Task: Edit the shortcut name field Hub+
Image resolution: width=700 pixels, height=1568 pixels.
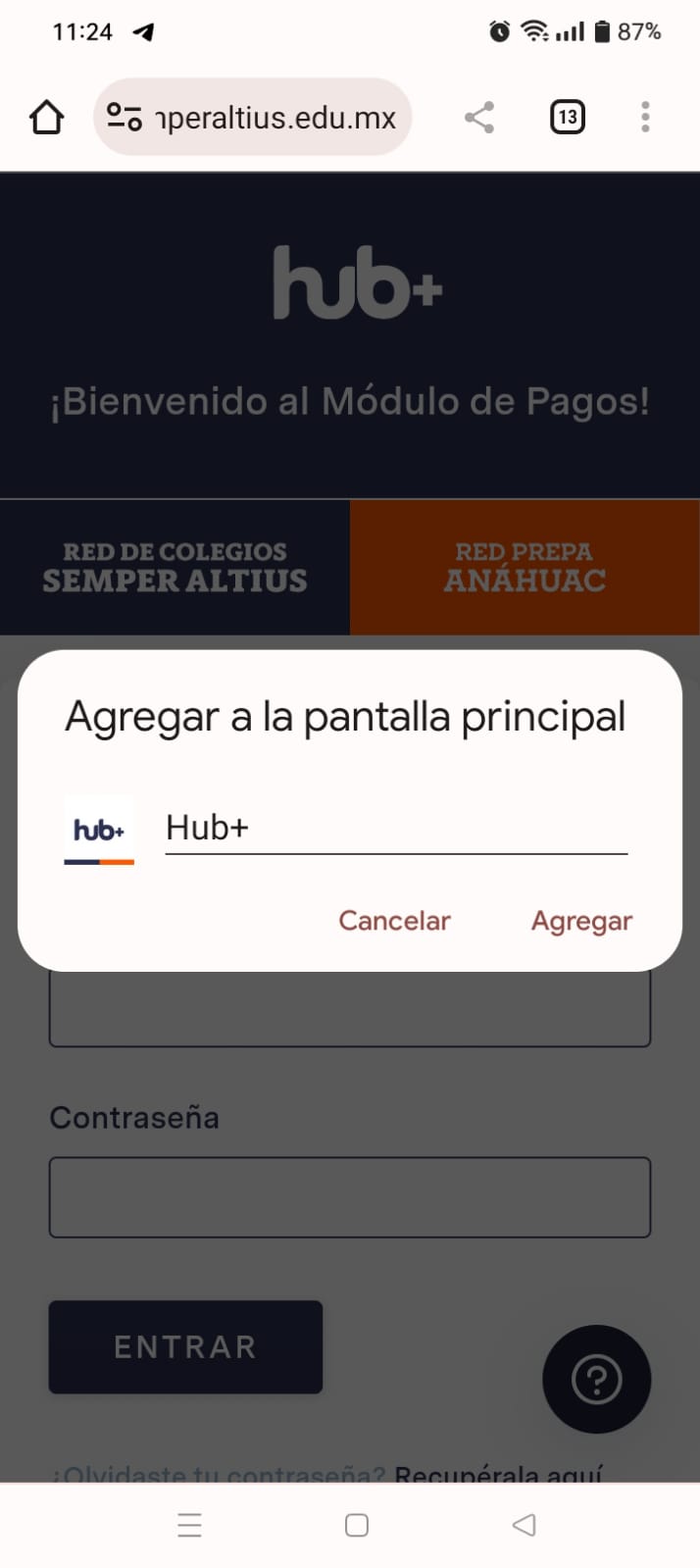Action: coord(395,829)
